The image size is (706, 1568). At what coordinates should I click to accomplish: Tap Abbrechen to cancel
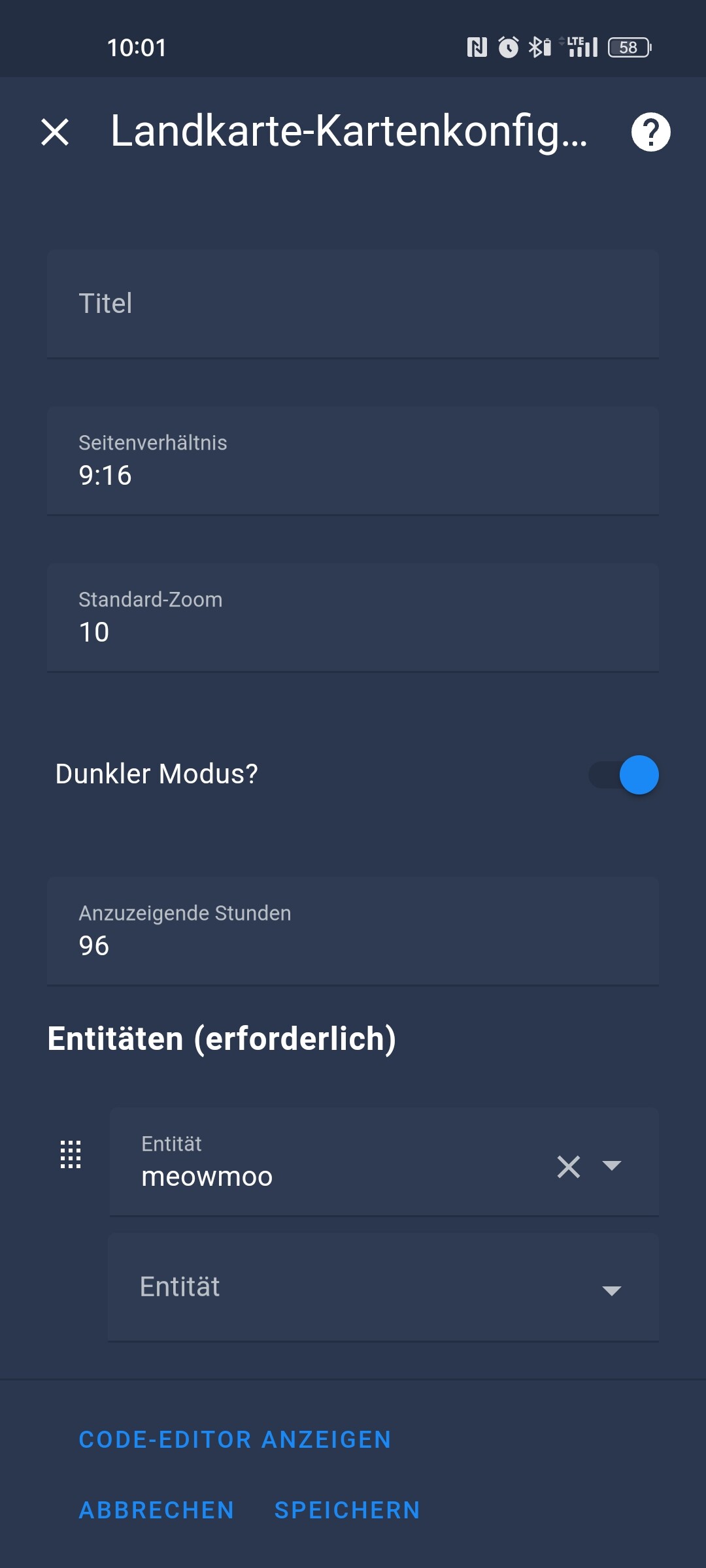[x=156, y=1511]
